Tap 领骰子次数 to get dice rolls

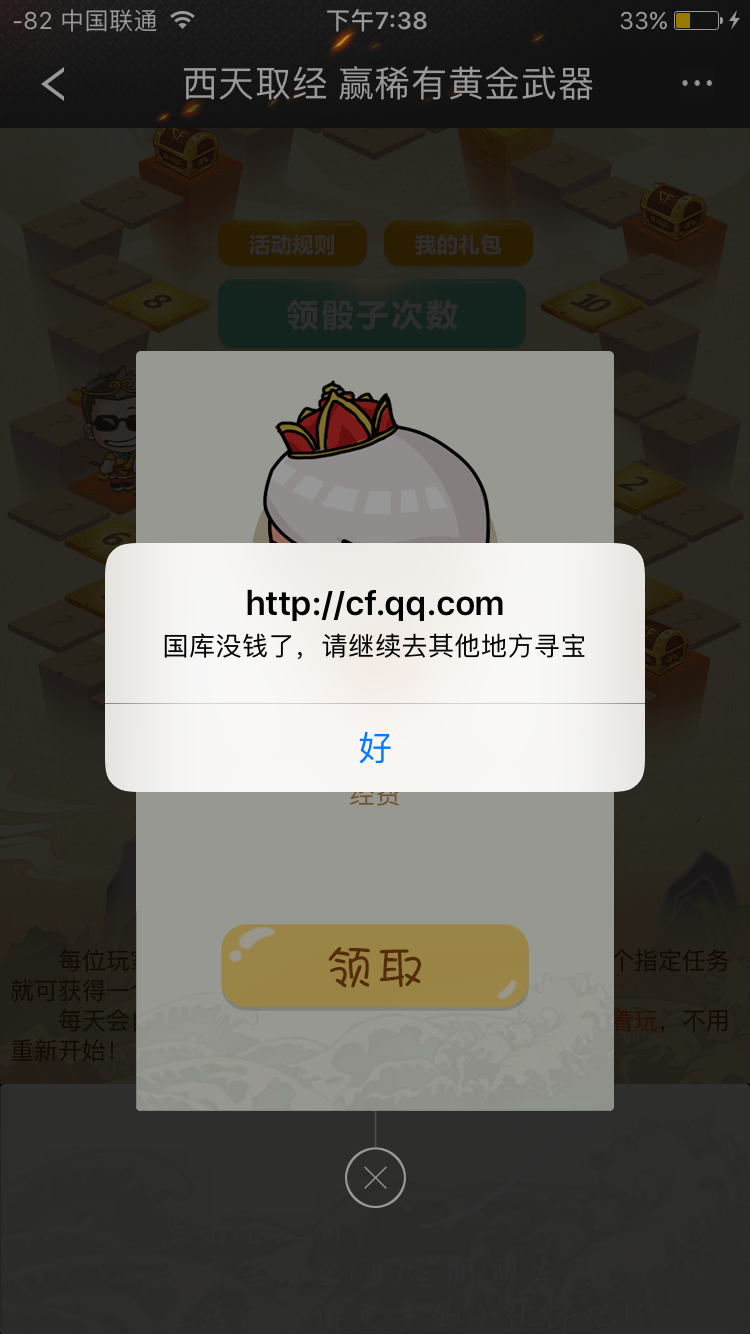coord(372,314)
